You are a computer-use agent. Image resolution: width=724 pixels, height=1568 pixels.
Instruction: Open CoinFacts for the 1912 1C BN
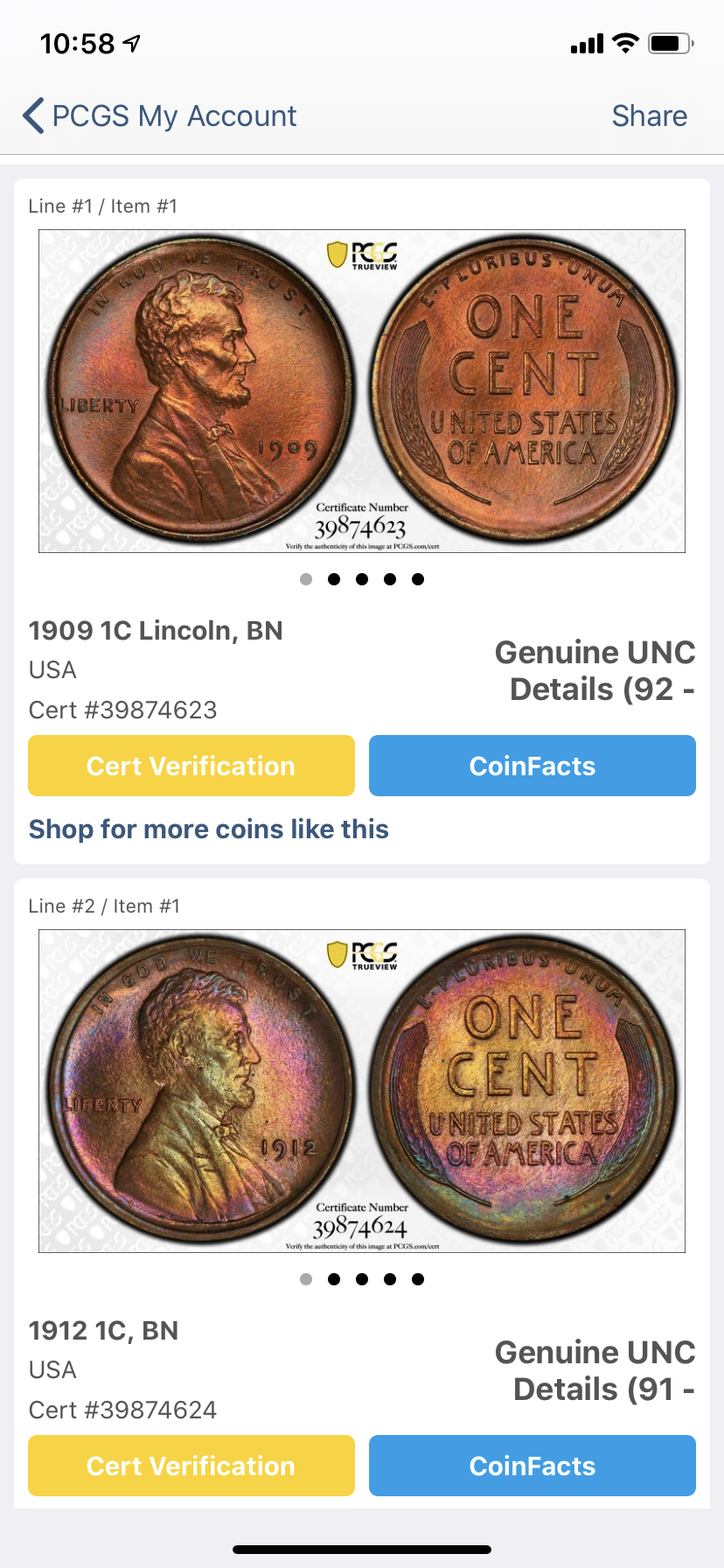532,1466
